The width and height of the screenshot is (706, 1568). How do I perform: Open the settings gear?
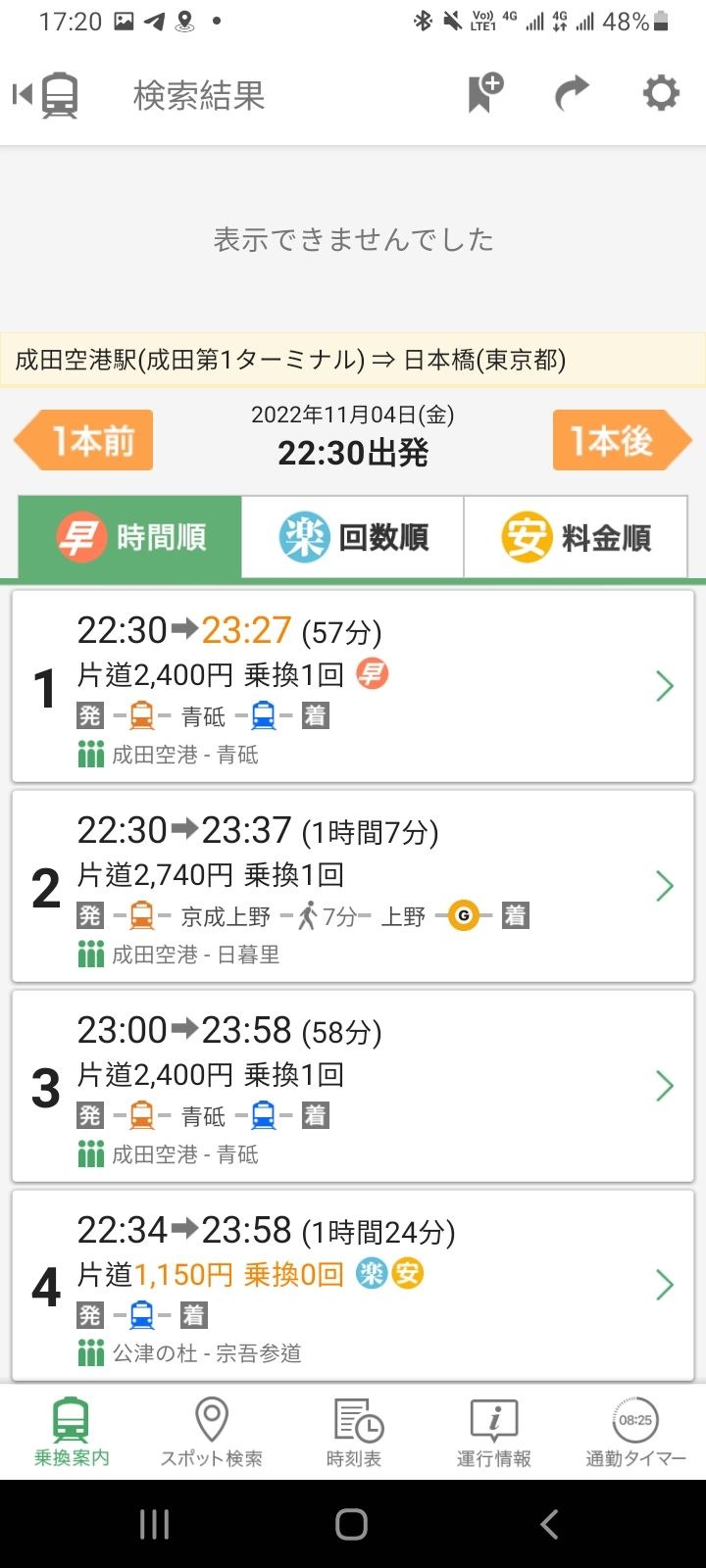click(x=661, y=94)
